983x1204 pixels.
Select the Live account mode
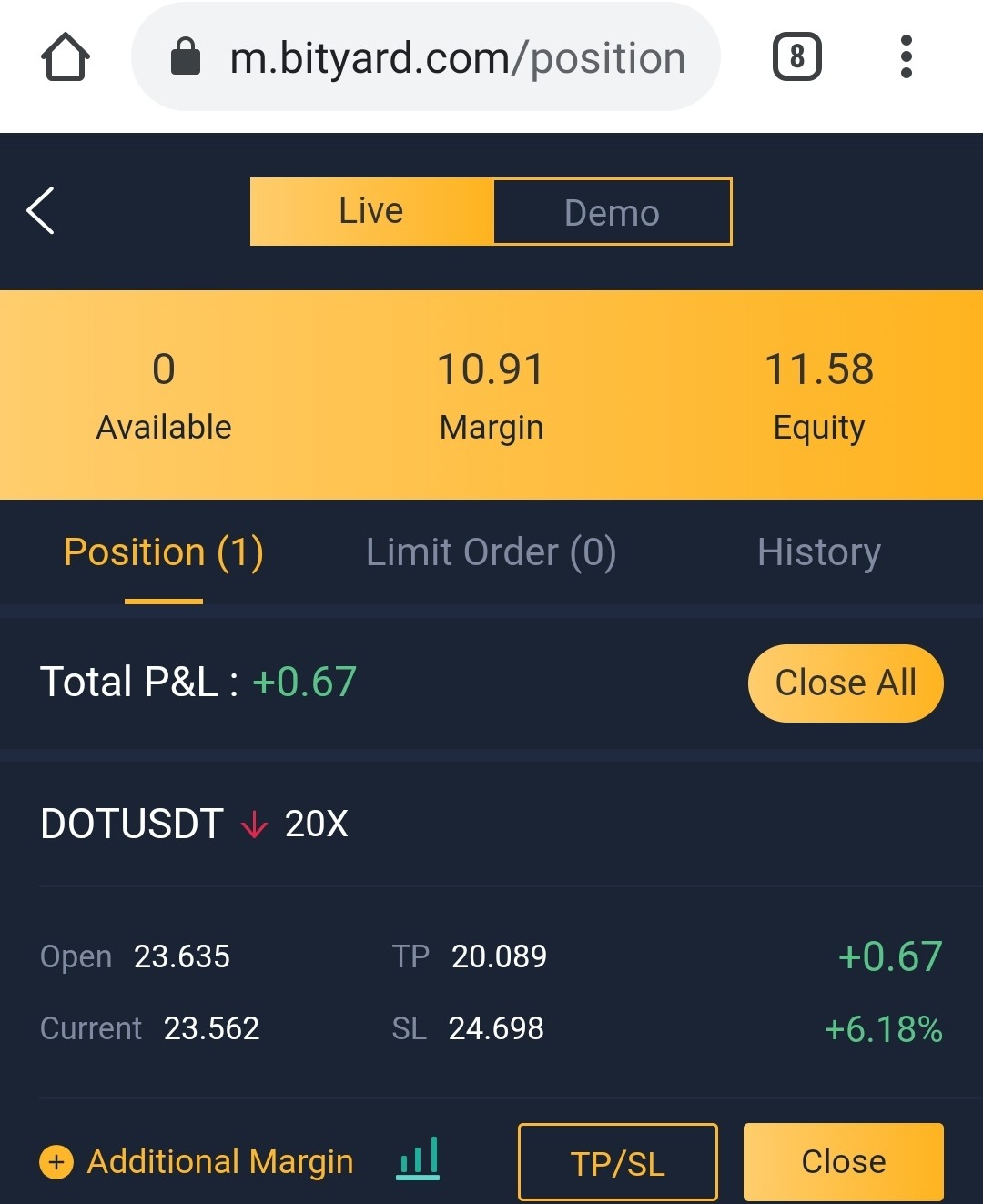[371, 211]
